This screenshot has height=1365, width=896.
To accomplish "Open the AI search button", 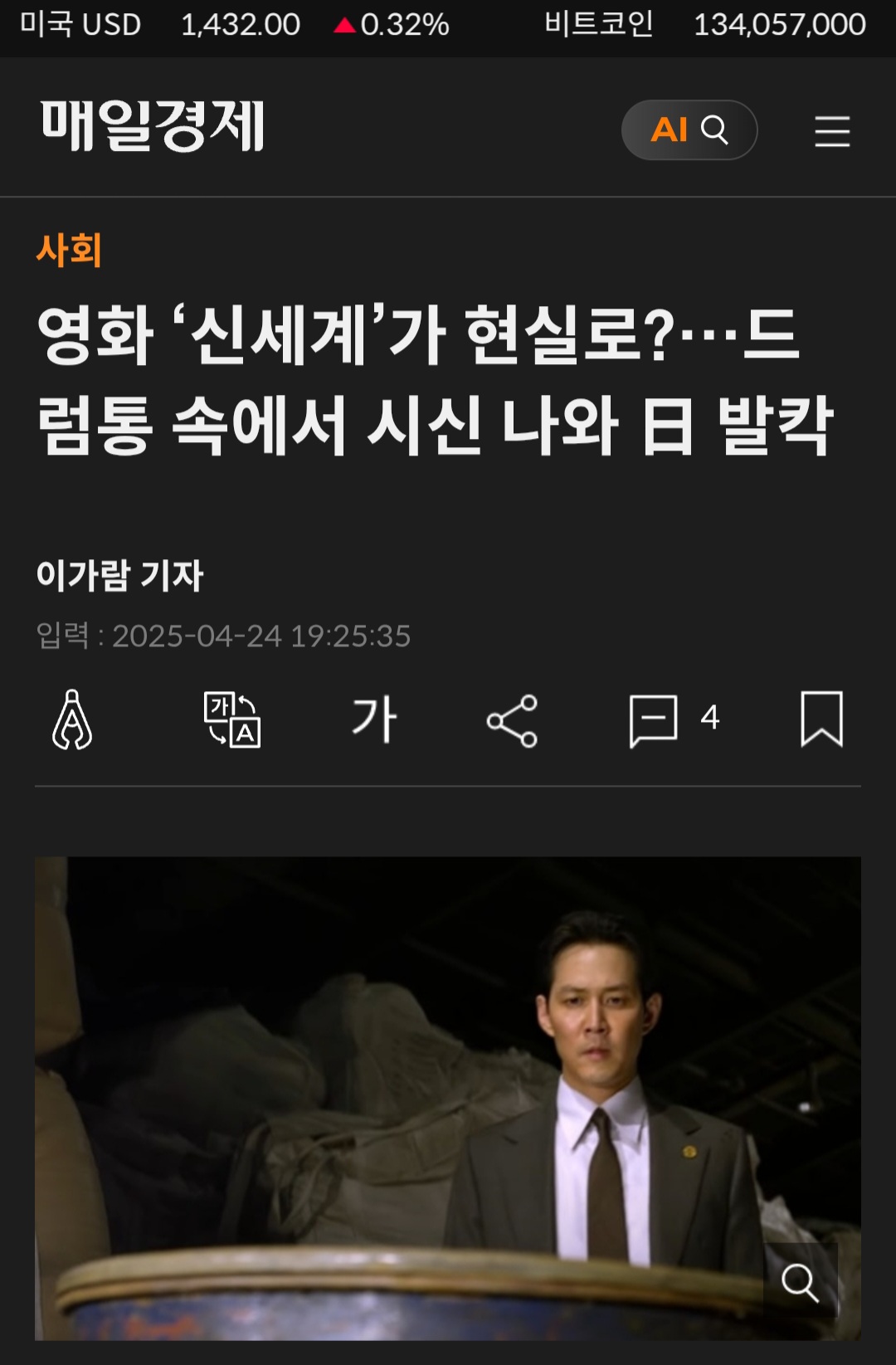I will tap(689, 130).
